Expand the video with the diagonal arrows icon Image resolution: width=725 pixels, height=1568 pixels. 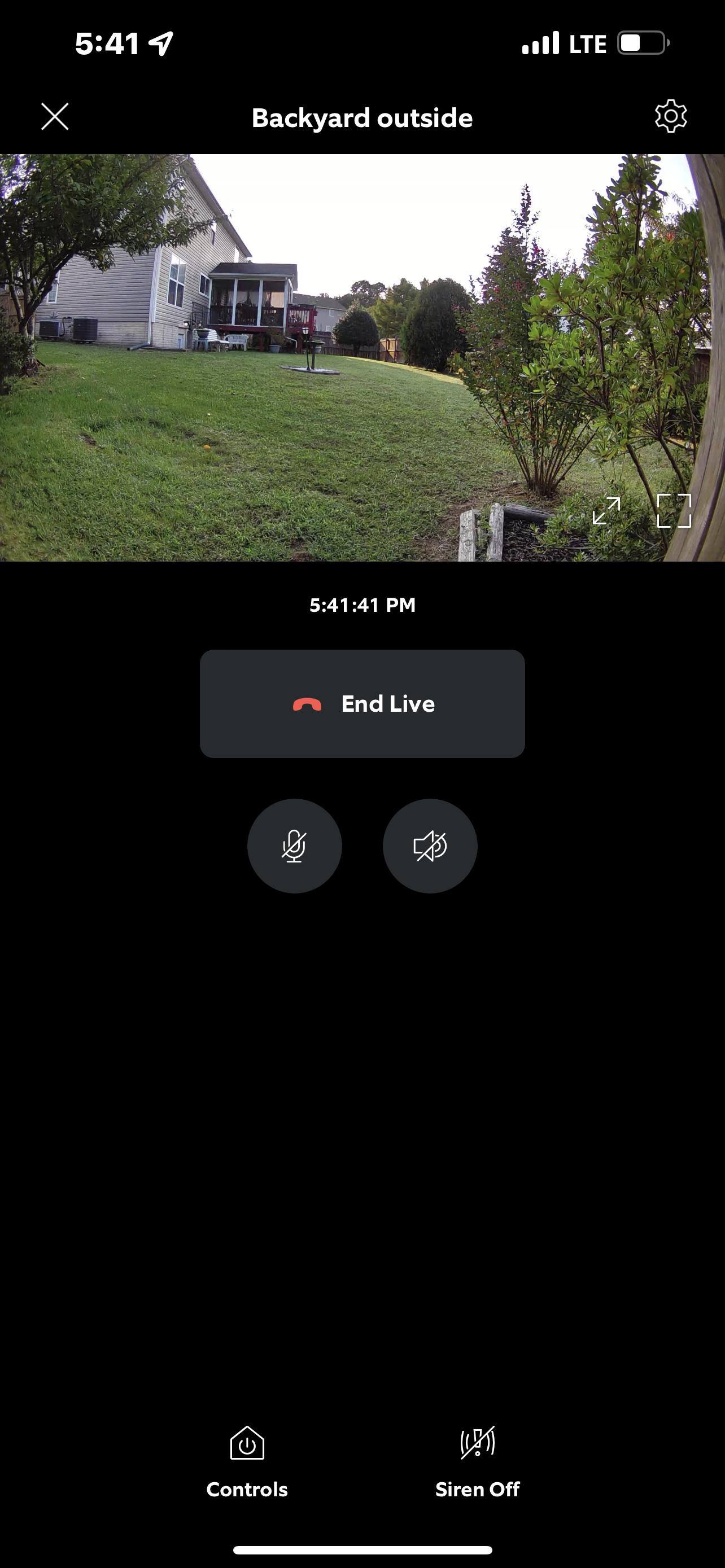[606, 510]
